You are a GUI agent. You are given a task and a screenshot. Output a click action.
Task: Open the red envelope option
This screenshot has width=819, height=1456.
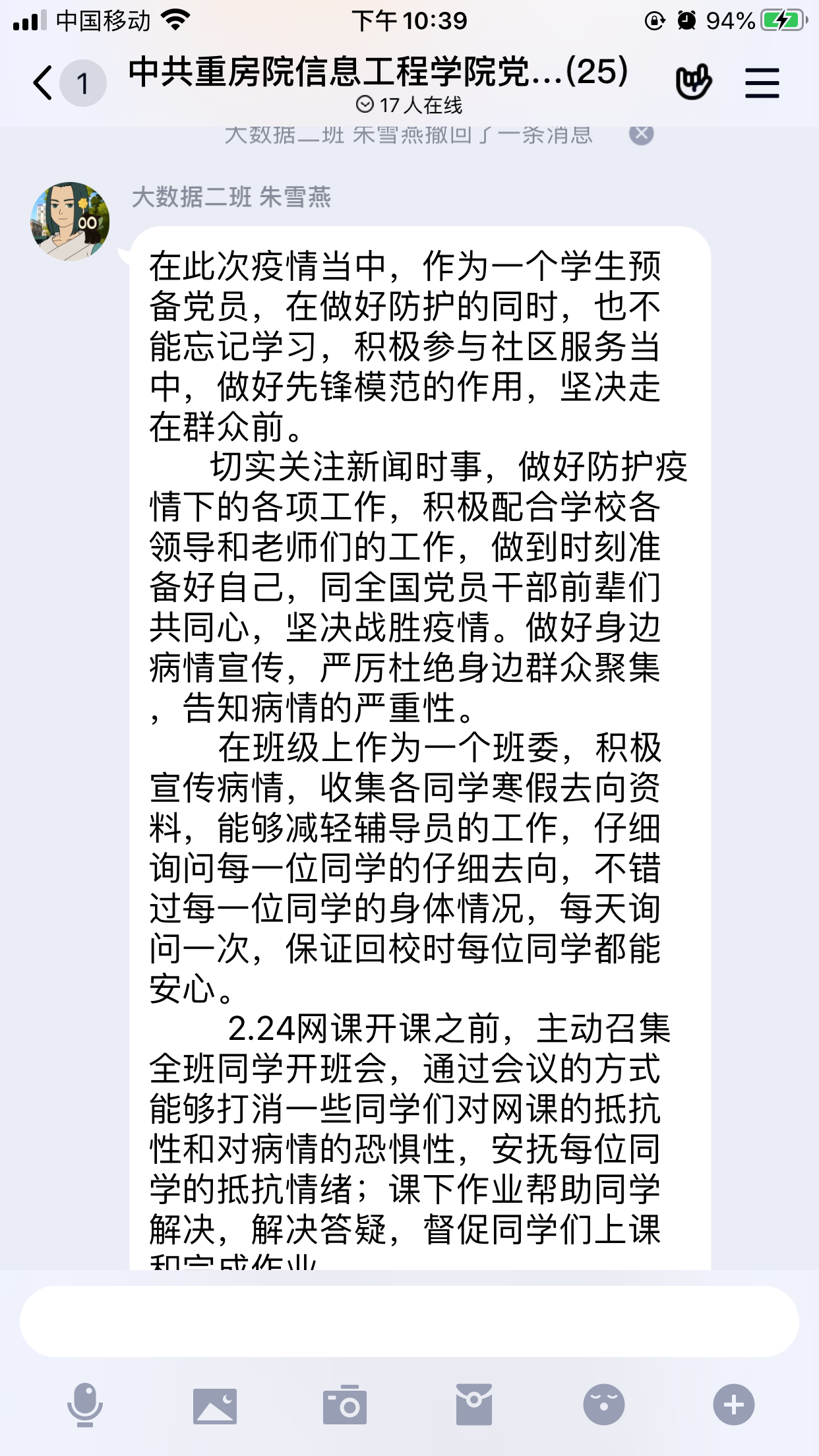[x=473, y=1405]
